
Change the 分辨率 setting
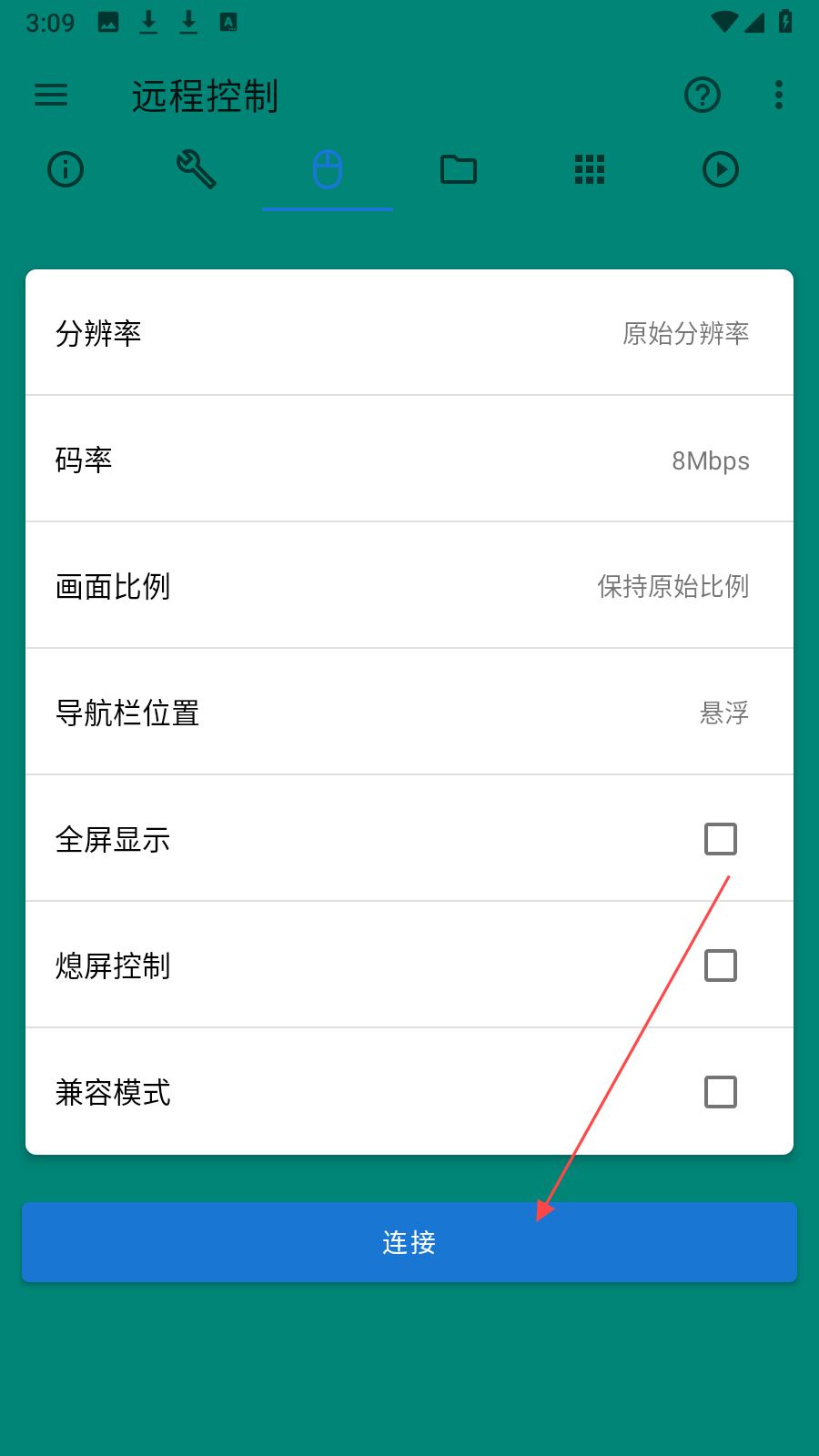tap(409, 333)
